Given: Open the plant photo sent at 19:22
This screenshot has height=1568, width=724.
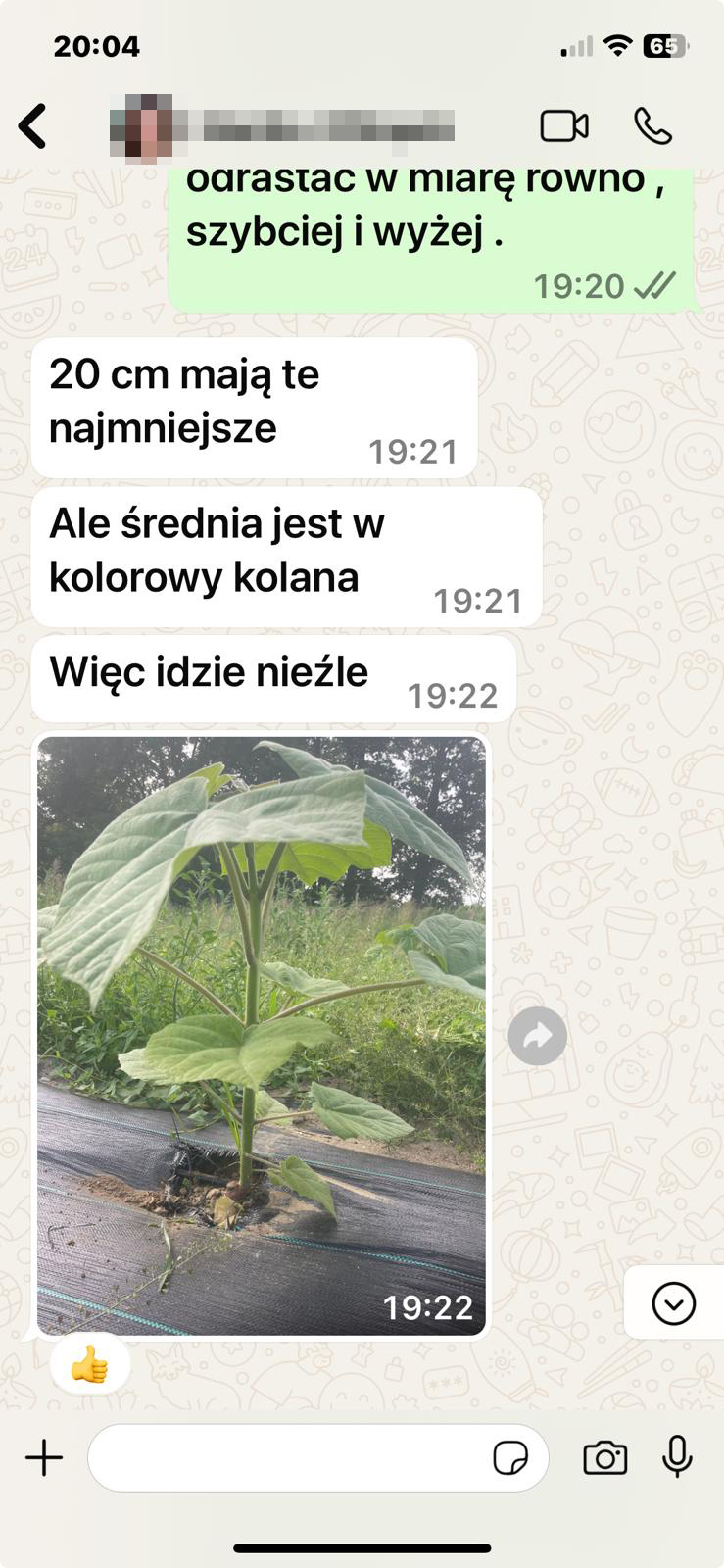Looking at the screenshot, I should (262, 1034).
